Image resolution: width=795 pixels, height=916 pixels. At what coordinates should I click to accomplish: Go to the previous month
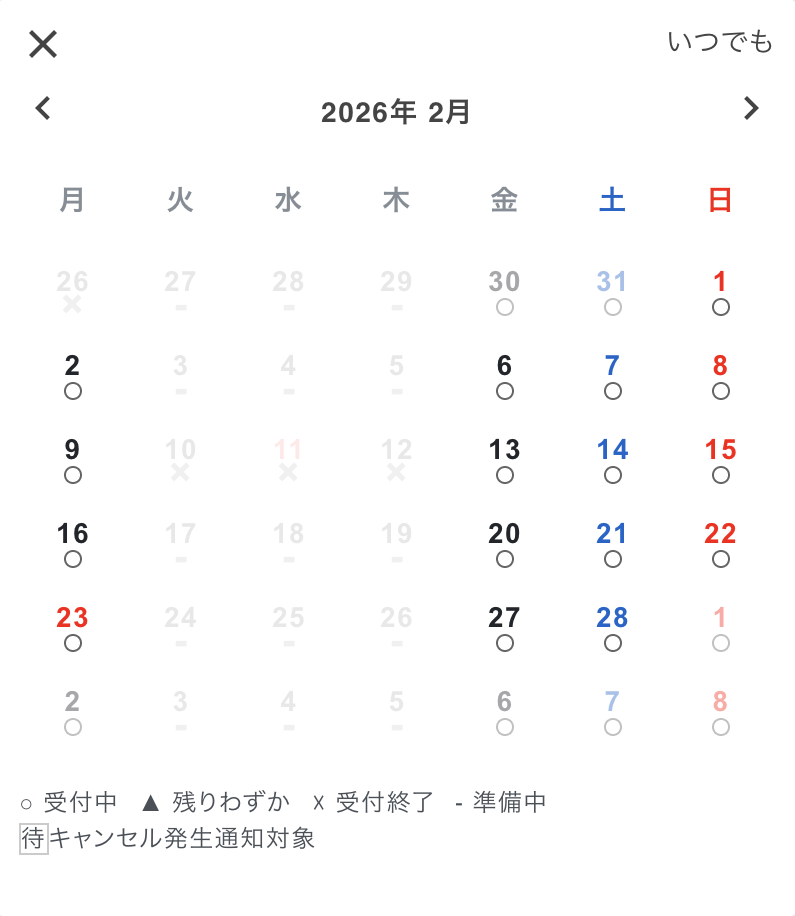(x=43, y=108)
